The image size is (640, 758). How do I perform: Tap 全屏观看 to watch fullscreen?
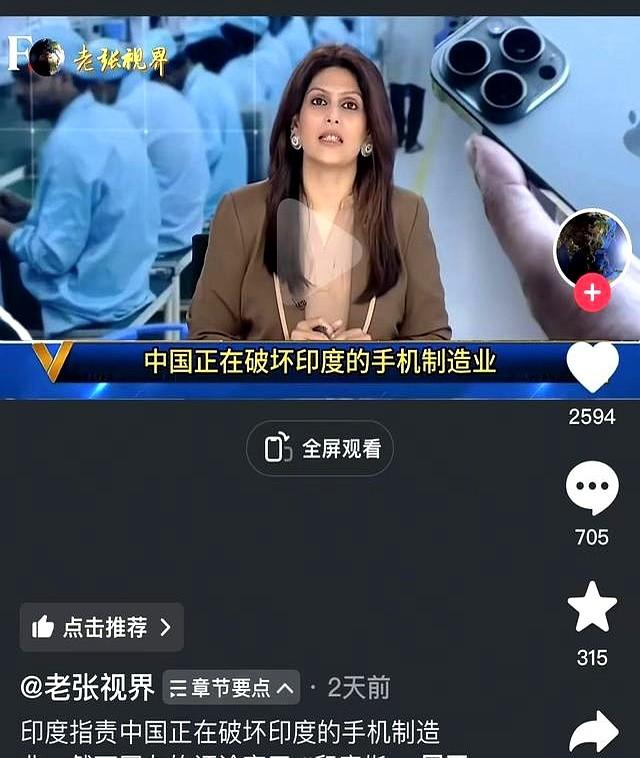(x=320, y=449)
